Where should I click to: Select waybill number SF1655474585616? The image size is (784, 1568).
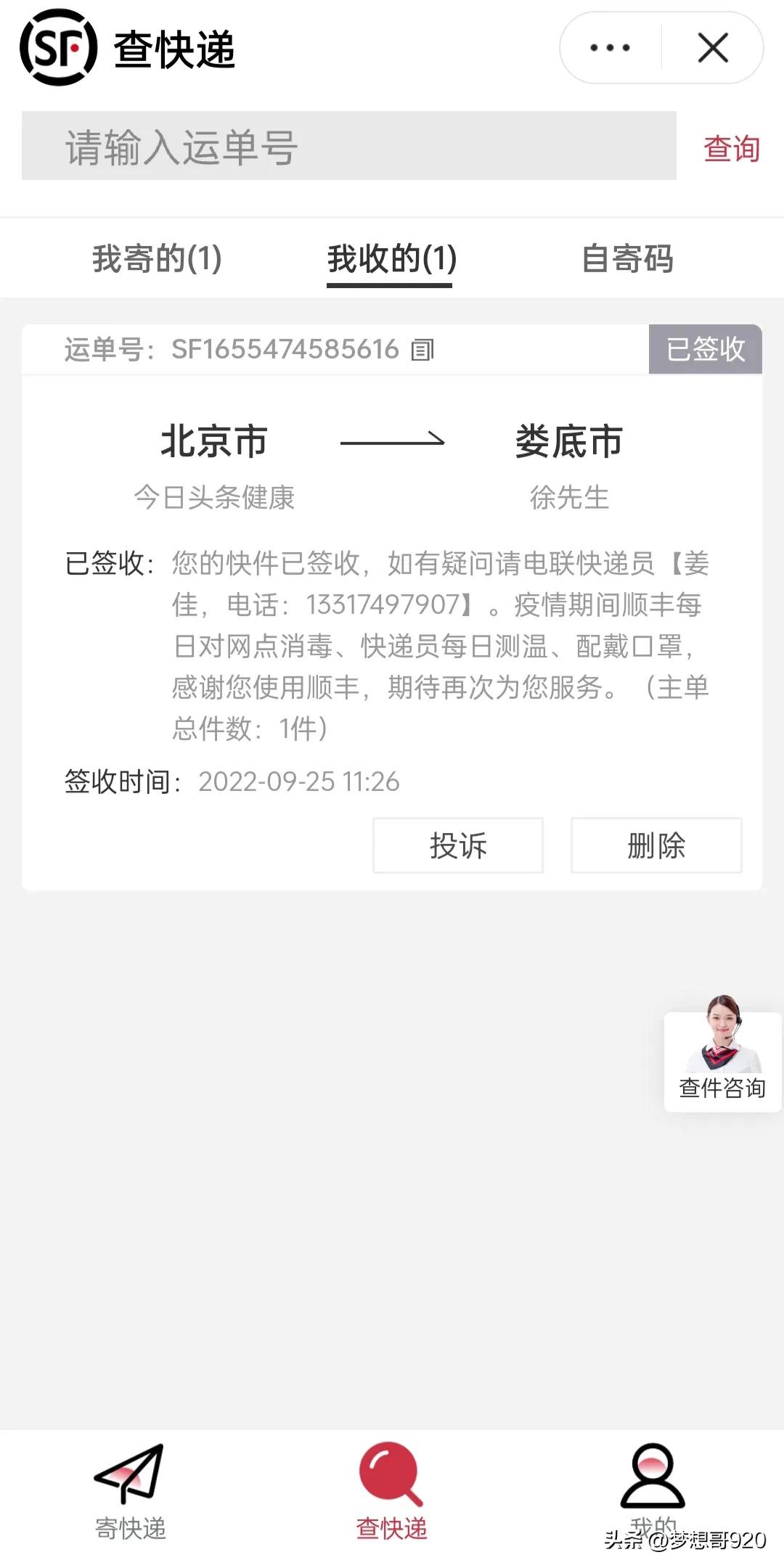[x=285, y=350]
